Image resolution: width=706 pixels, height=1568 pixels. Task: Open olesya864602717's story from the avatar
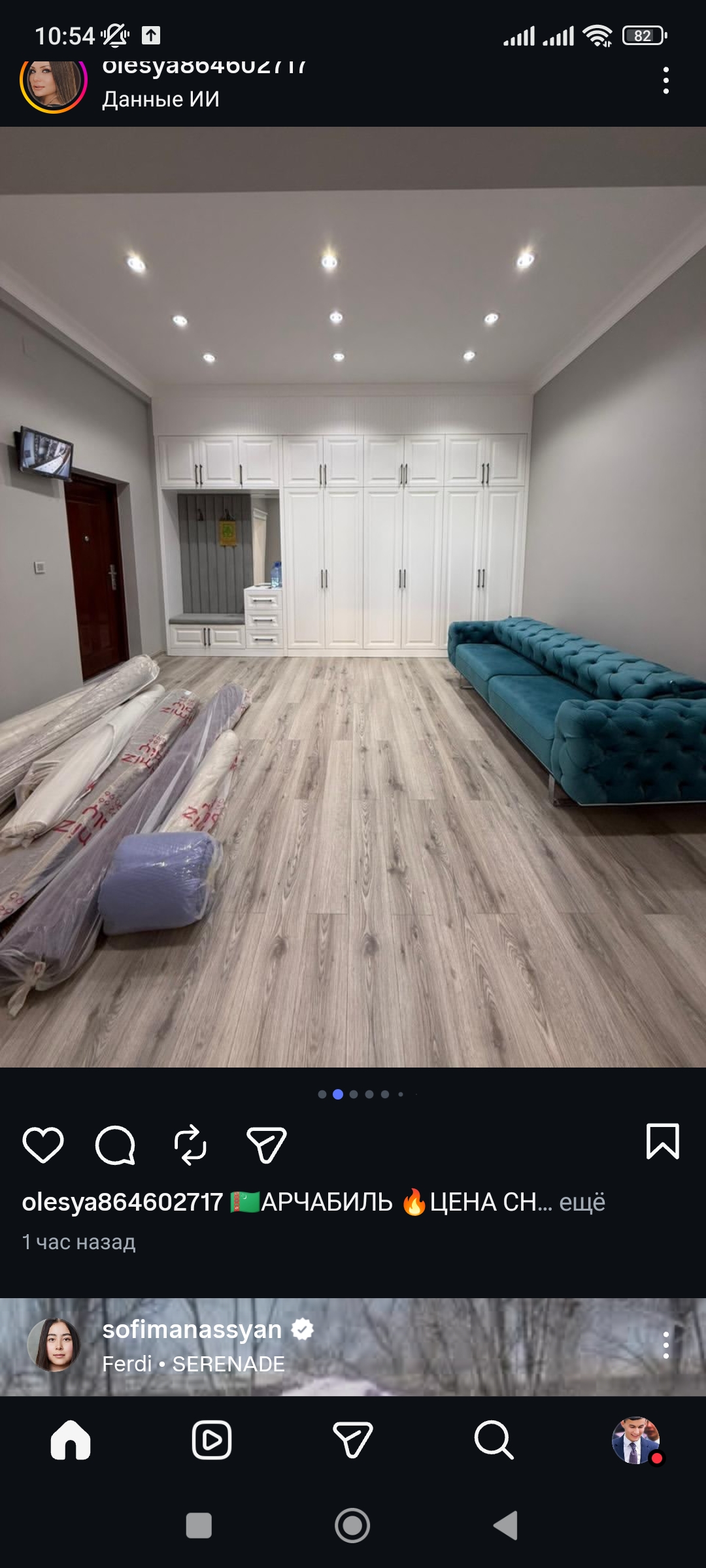[54, 82]
